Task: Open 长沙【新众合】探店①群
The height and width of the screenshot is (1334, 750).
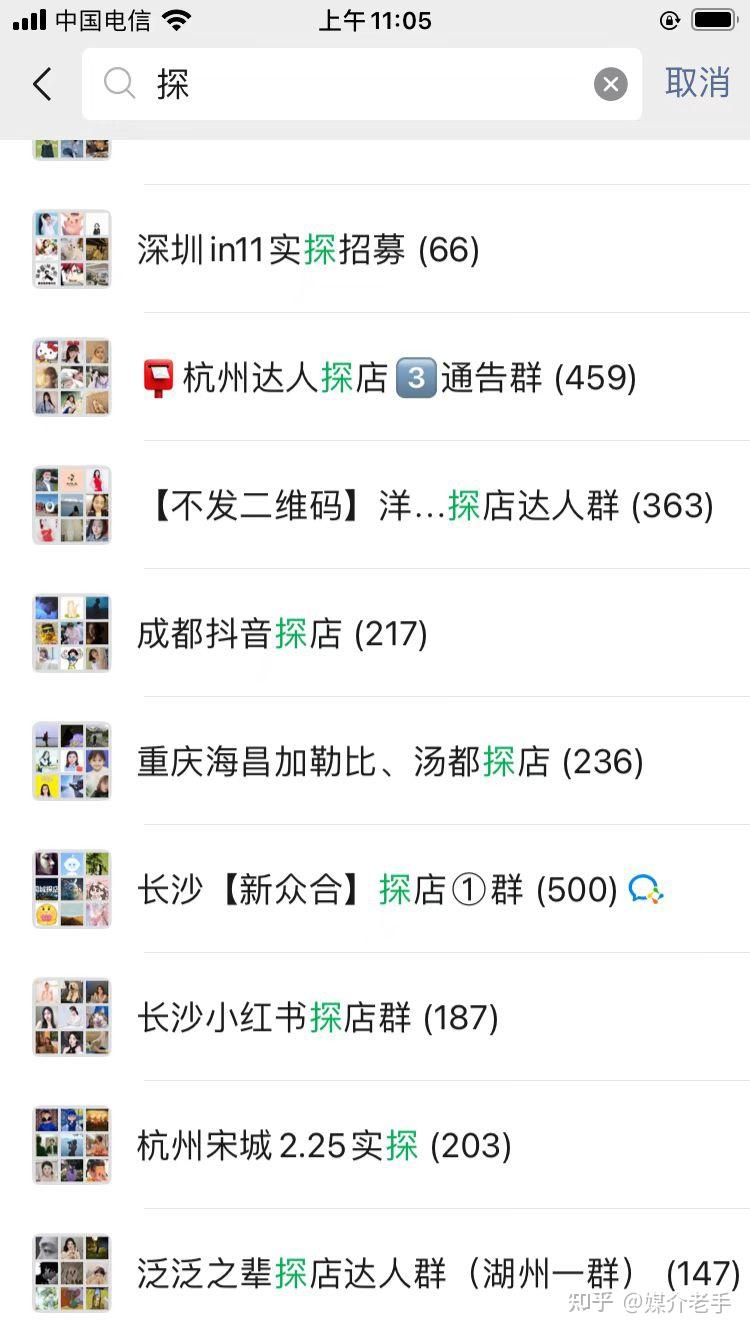Action: click(377, 890)
